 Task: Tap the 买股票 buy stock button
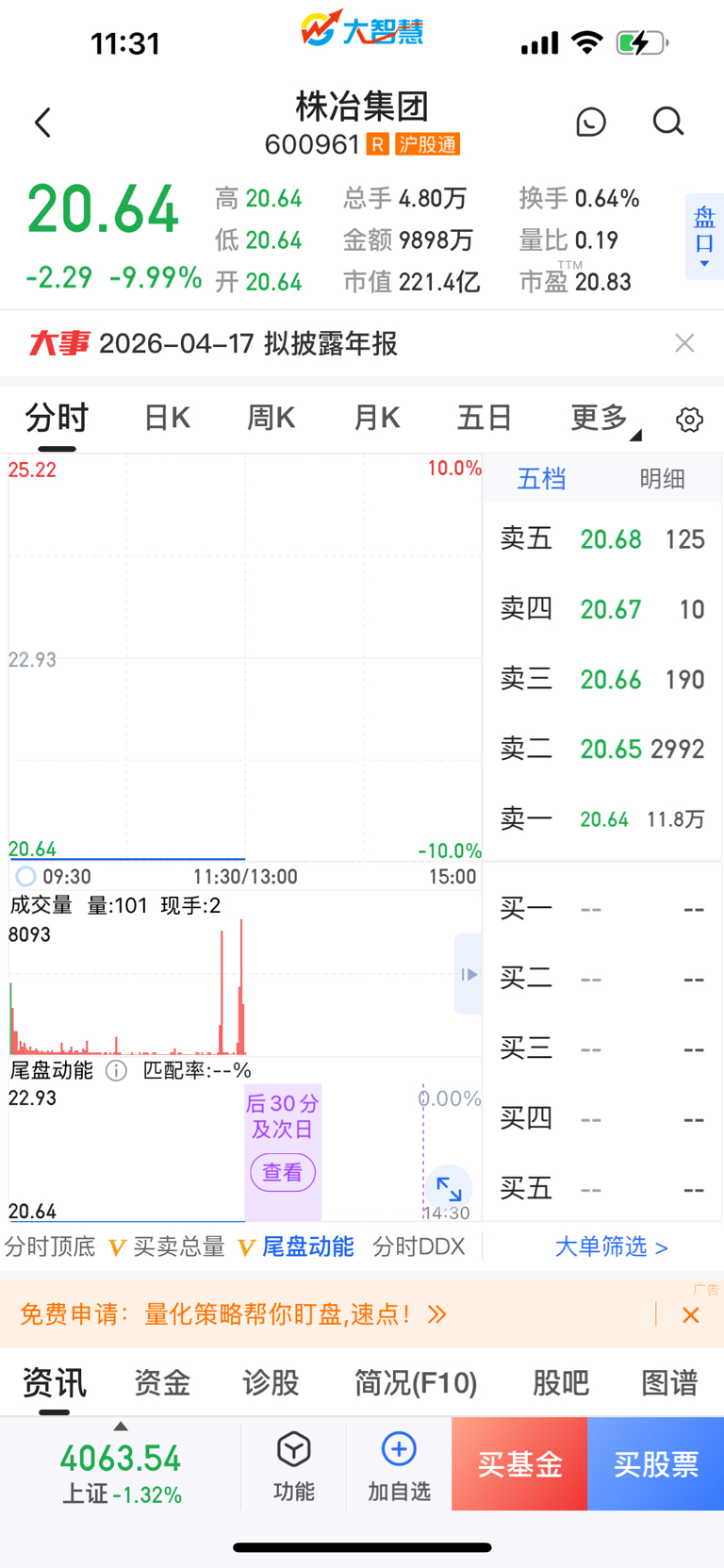pos(655,1464)
